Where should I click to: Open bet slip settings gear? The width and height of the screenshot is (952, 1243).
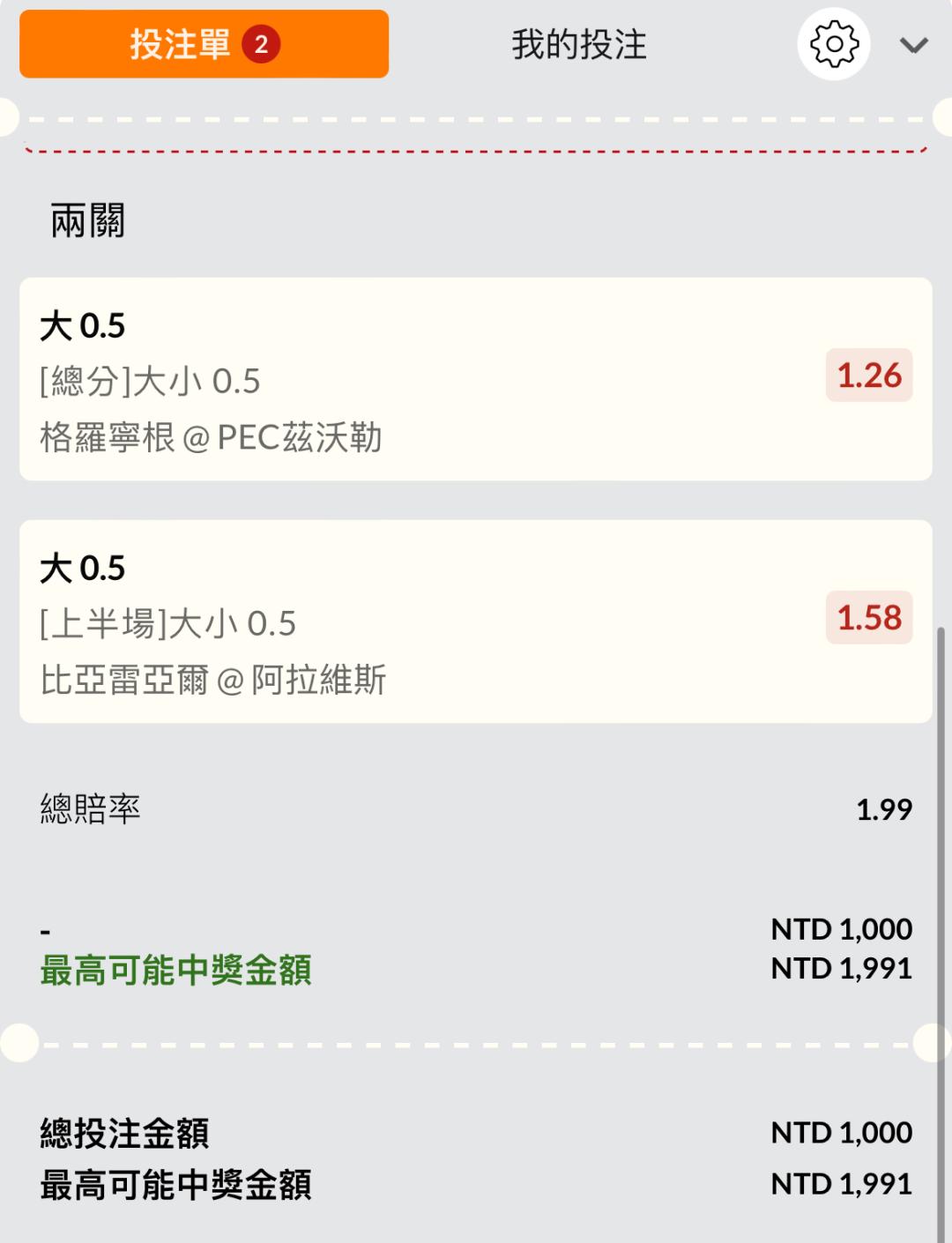pyautogui.click(x=834, y=44)
